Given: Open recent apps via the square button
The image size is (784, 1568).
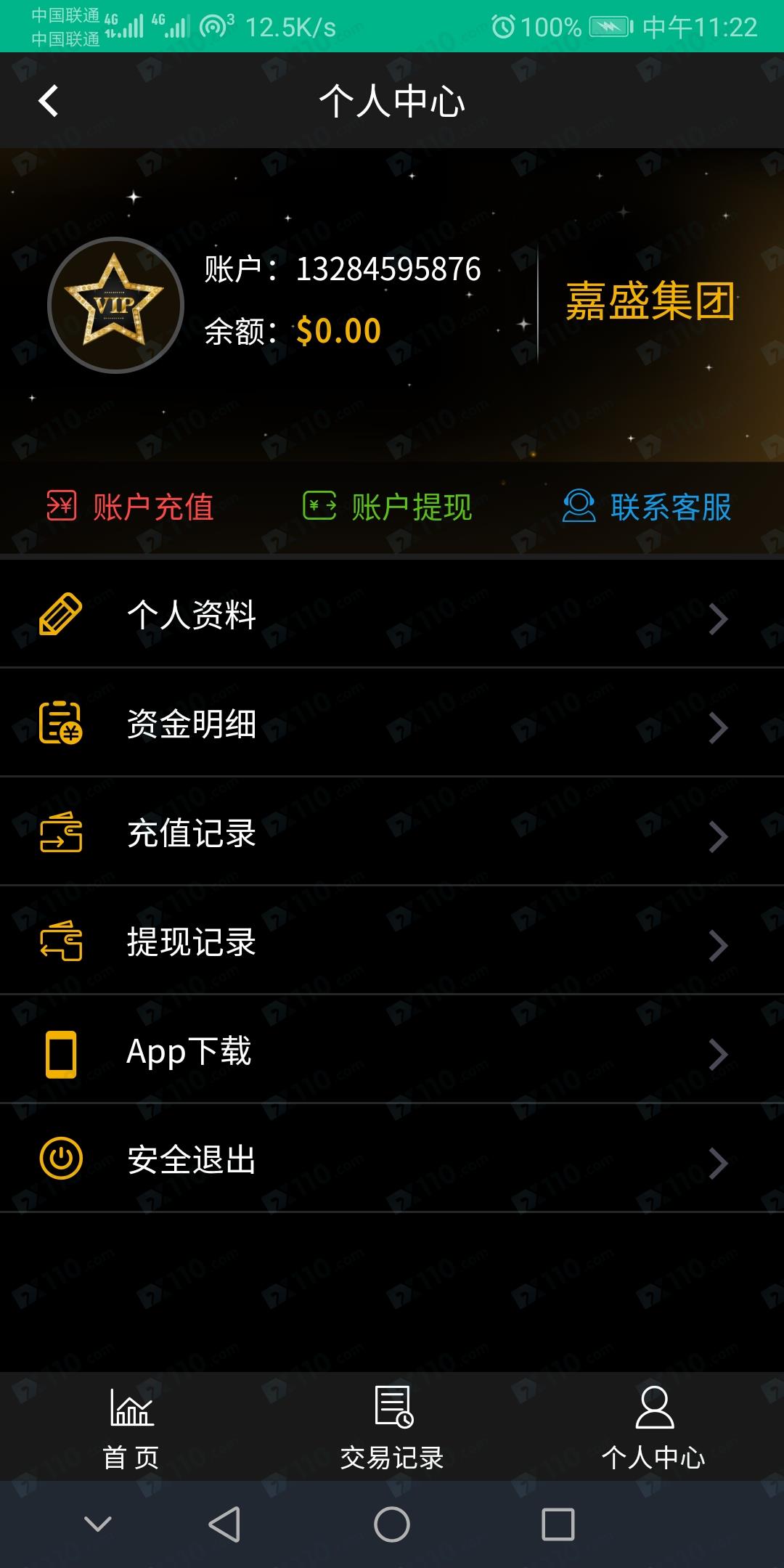Looking at the screenshot, I should (x=558, y=1524).
